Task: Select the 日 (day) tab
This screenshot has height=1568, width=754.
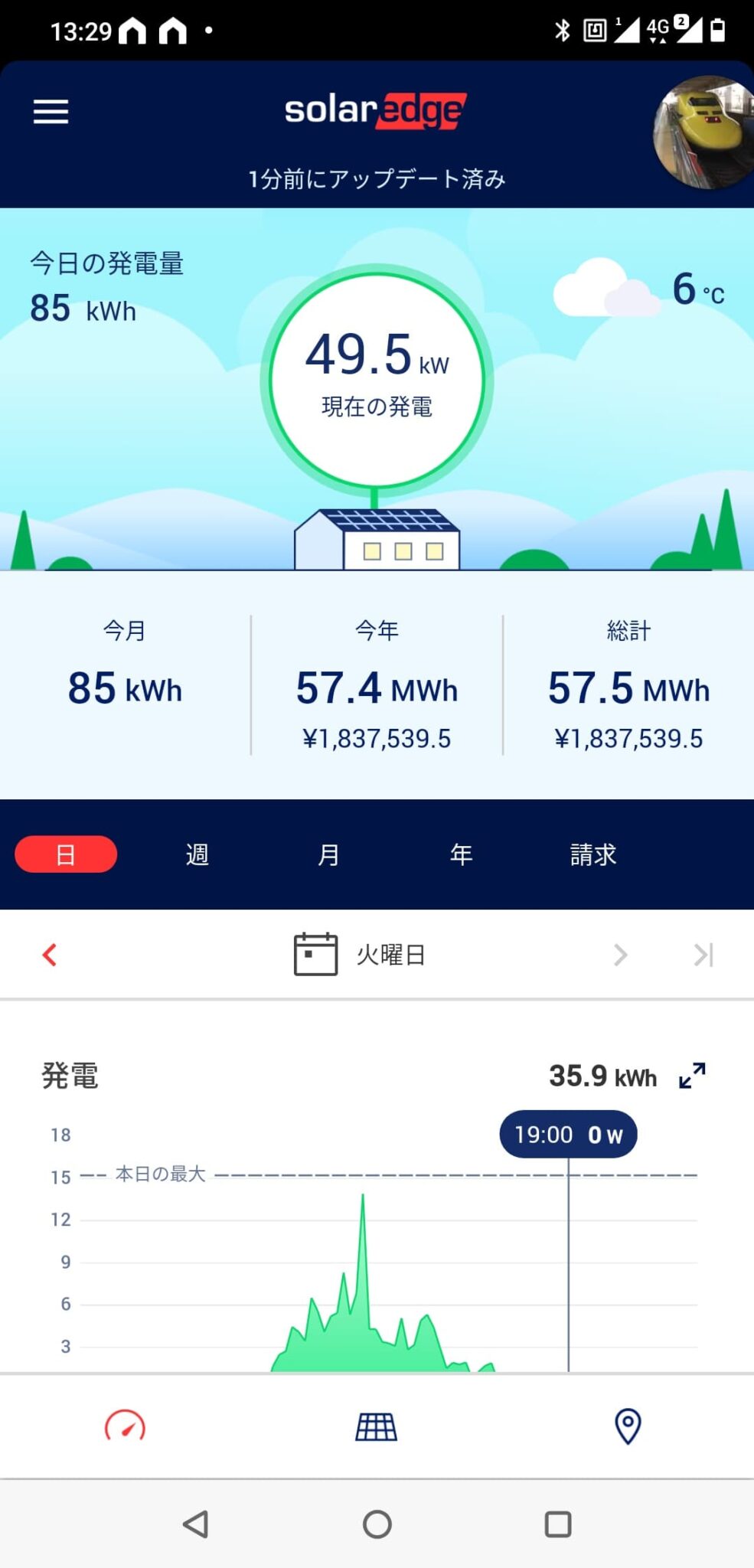Action: point(66,854)
